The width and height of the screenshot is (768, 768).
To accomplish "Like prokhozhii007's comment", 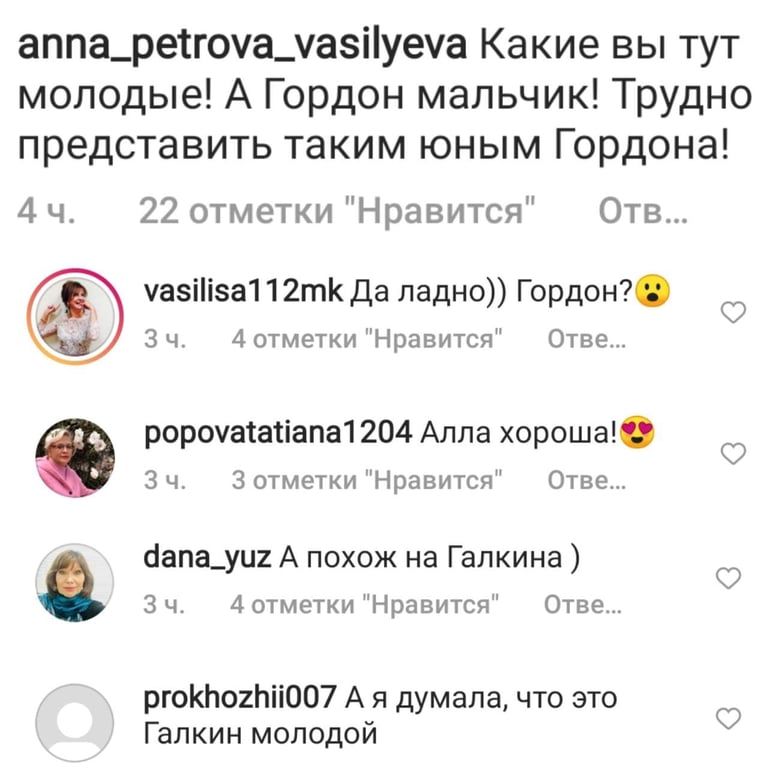I will [x=731, y=717].
